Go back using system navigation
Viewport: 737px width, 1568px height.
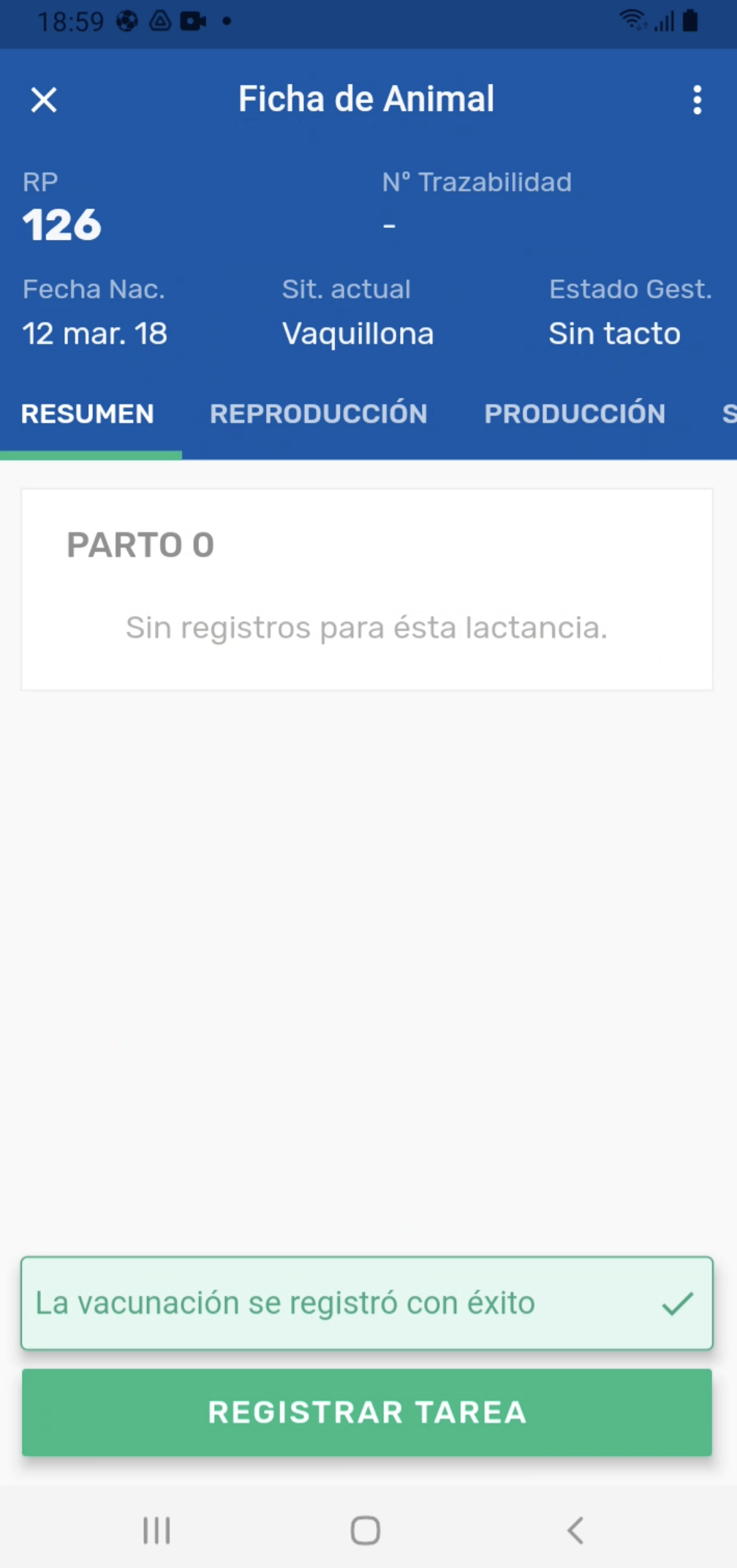pyautogui.click(x=575, y=1530)
